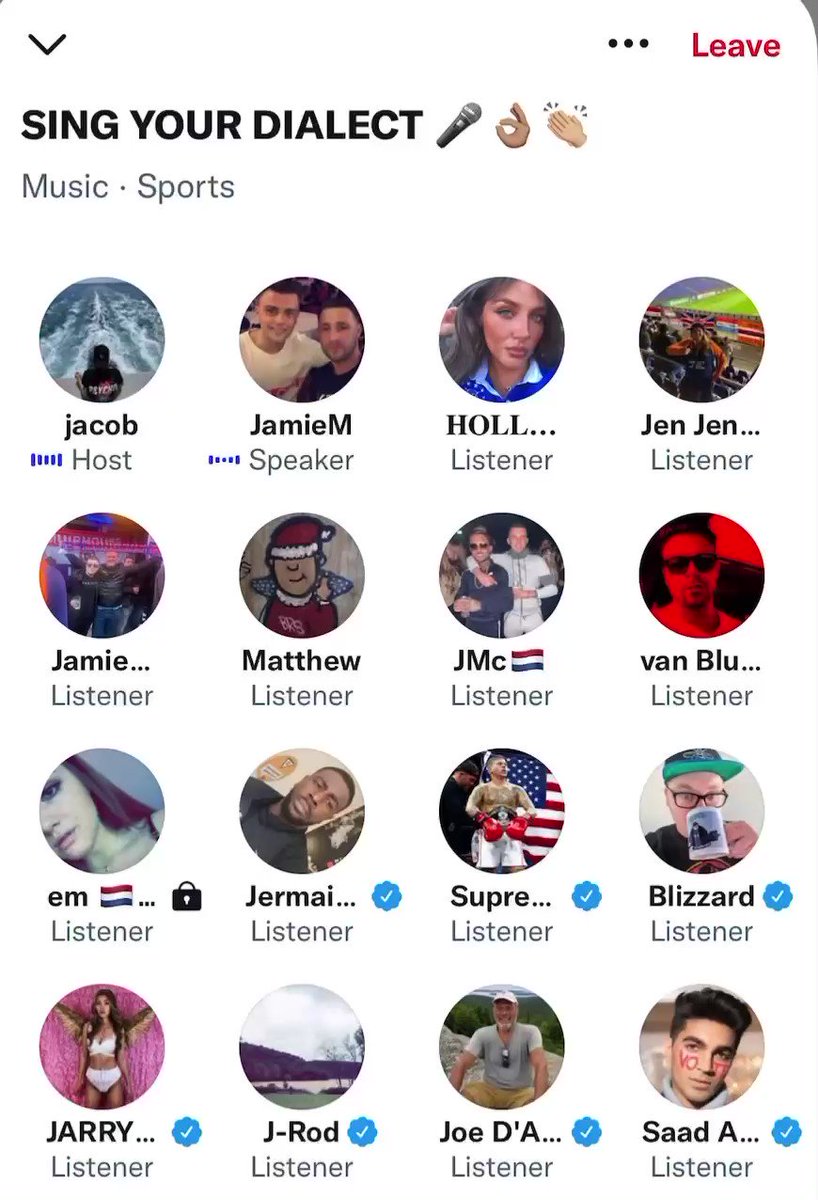Leave the Space

(x=735, y=45)
